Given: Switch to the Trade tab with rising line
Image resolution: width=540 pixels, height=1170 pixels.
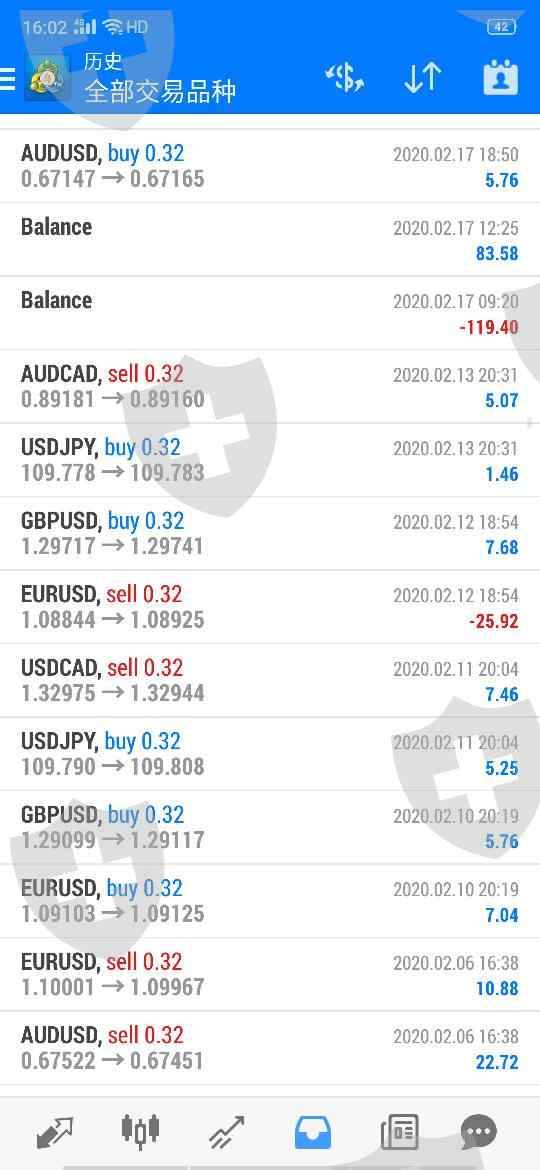Looking at the screenshot, I should (x=226, y=1133).
